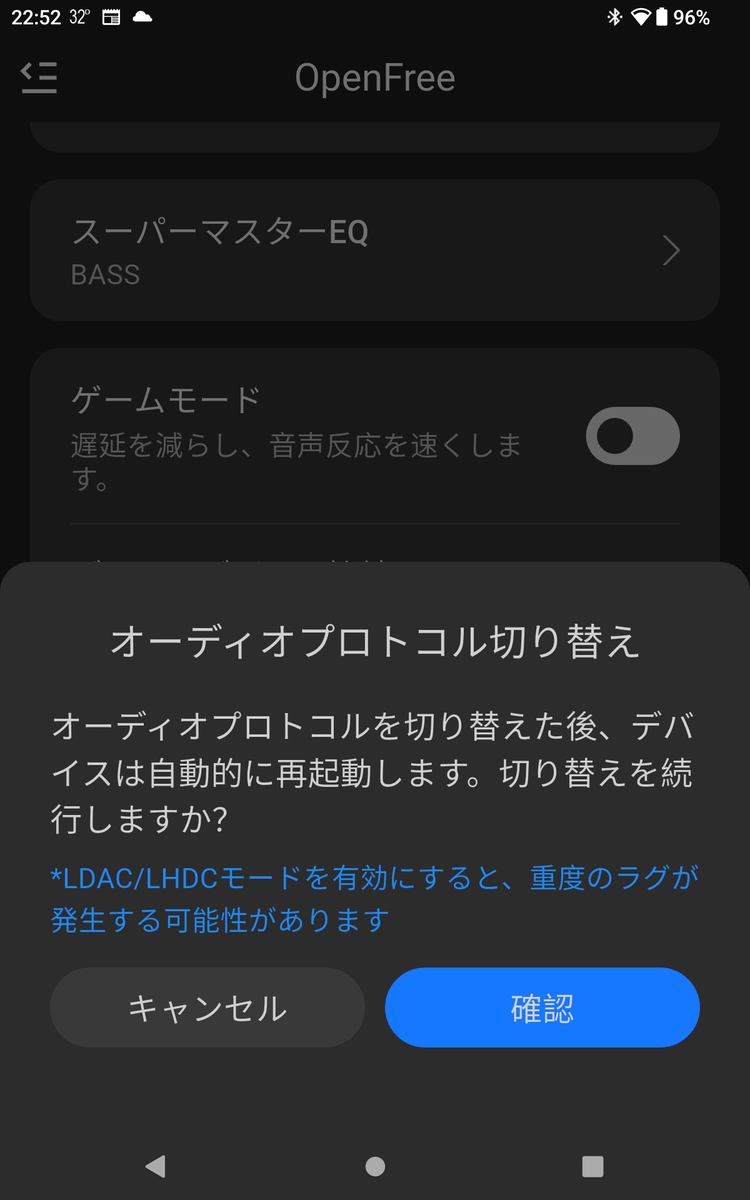Cancel the dialog with キャンセル
This screenshot has width=750, height=1200.
(207, 1007)
